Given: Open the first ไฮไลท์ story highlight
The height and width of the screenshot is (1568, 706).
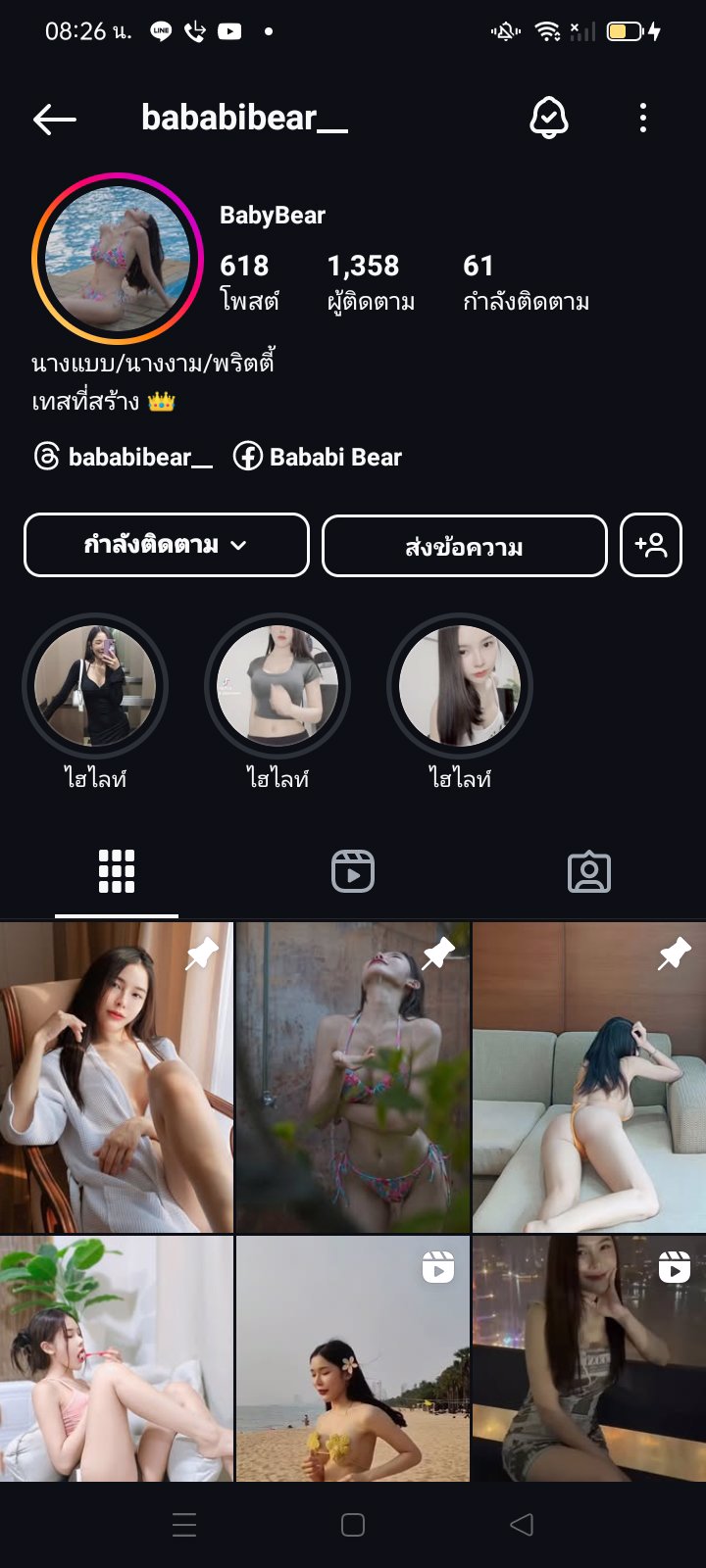Looking at the screenshot, I should [94, 686].
